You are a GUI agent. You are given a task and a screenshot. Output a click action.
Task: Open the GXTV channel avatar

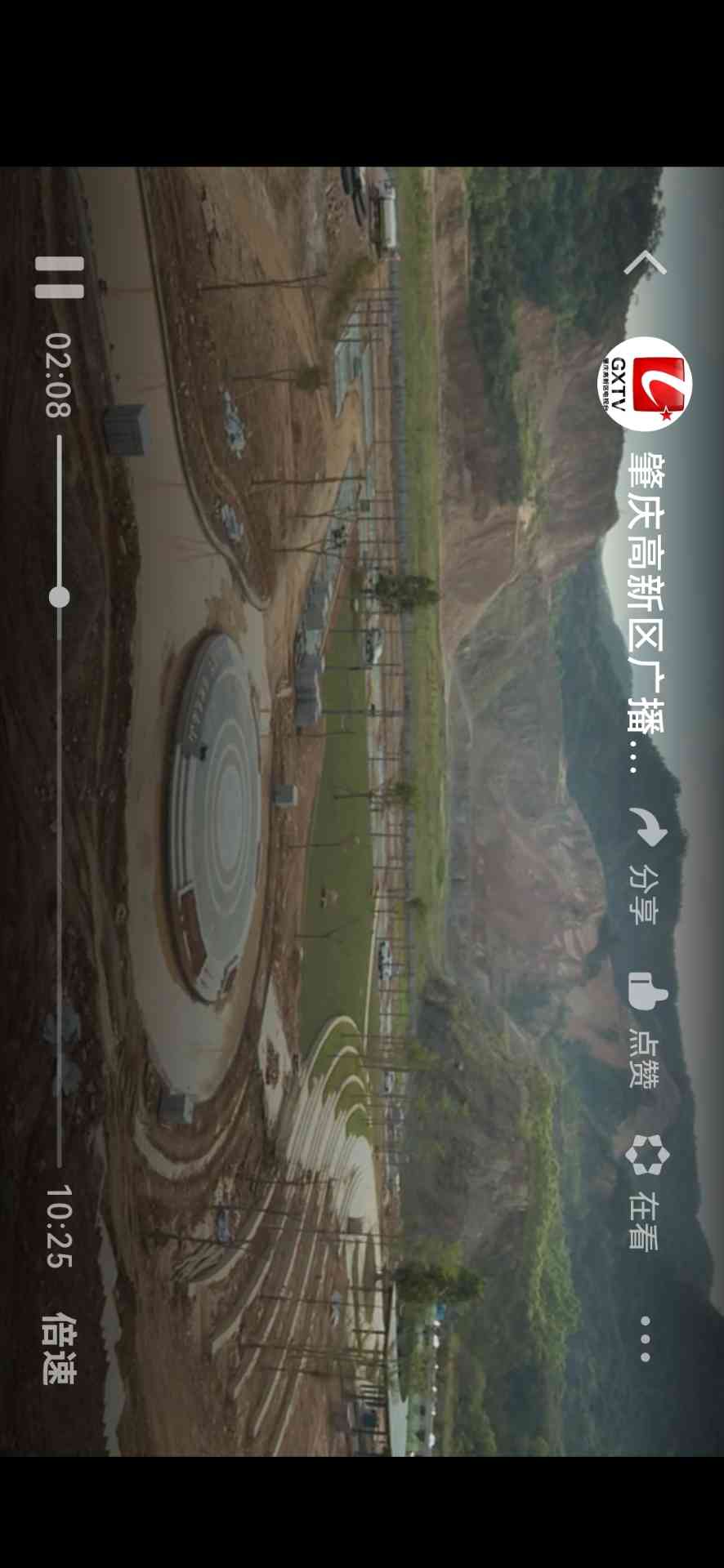coord(646,384)
